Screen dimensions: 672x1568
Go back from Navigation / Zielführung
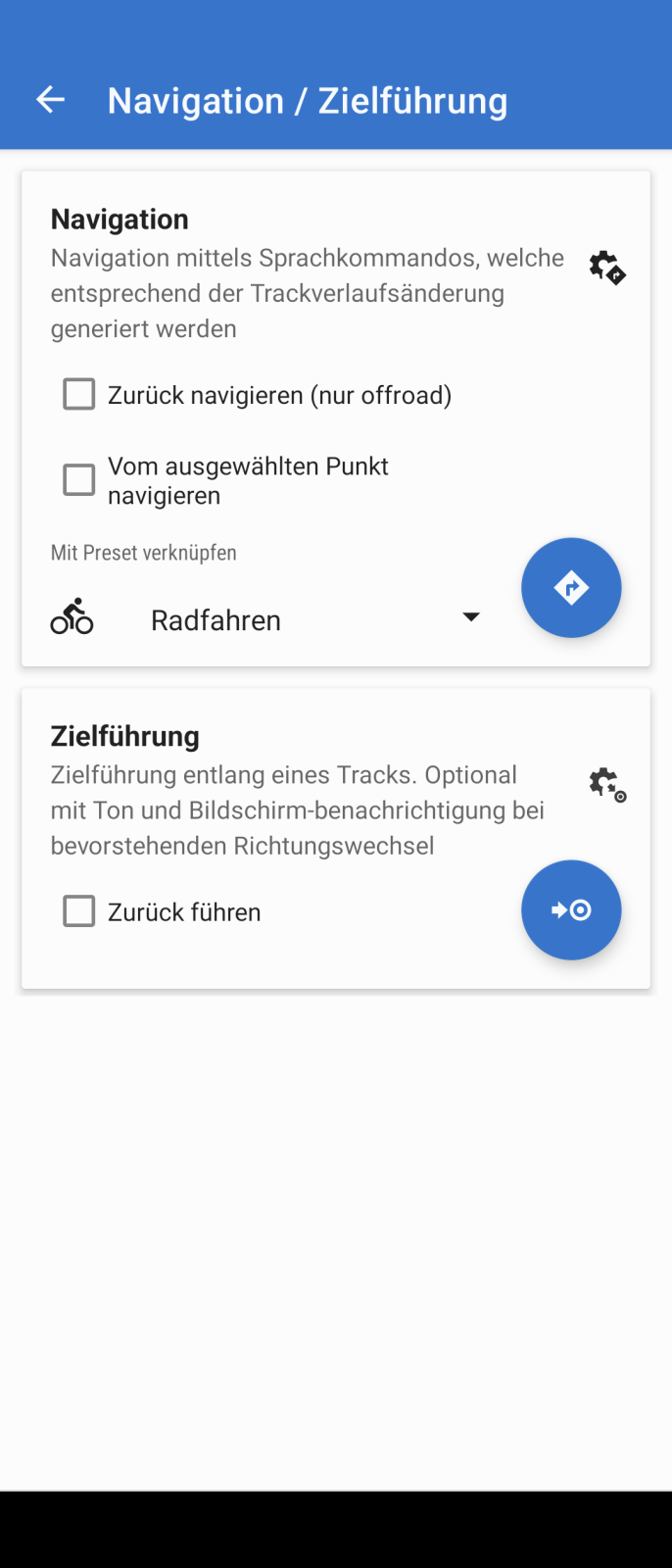(50, 100)
